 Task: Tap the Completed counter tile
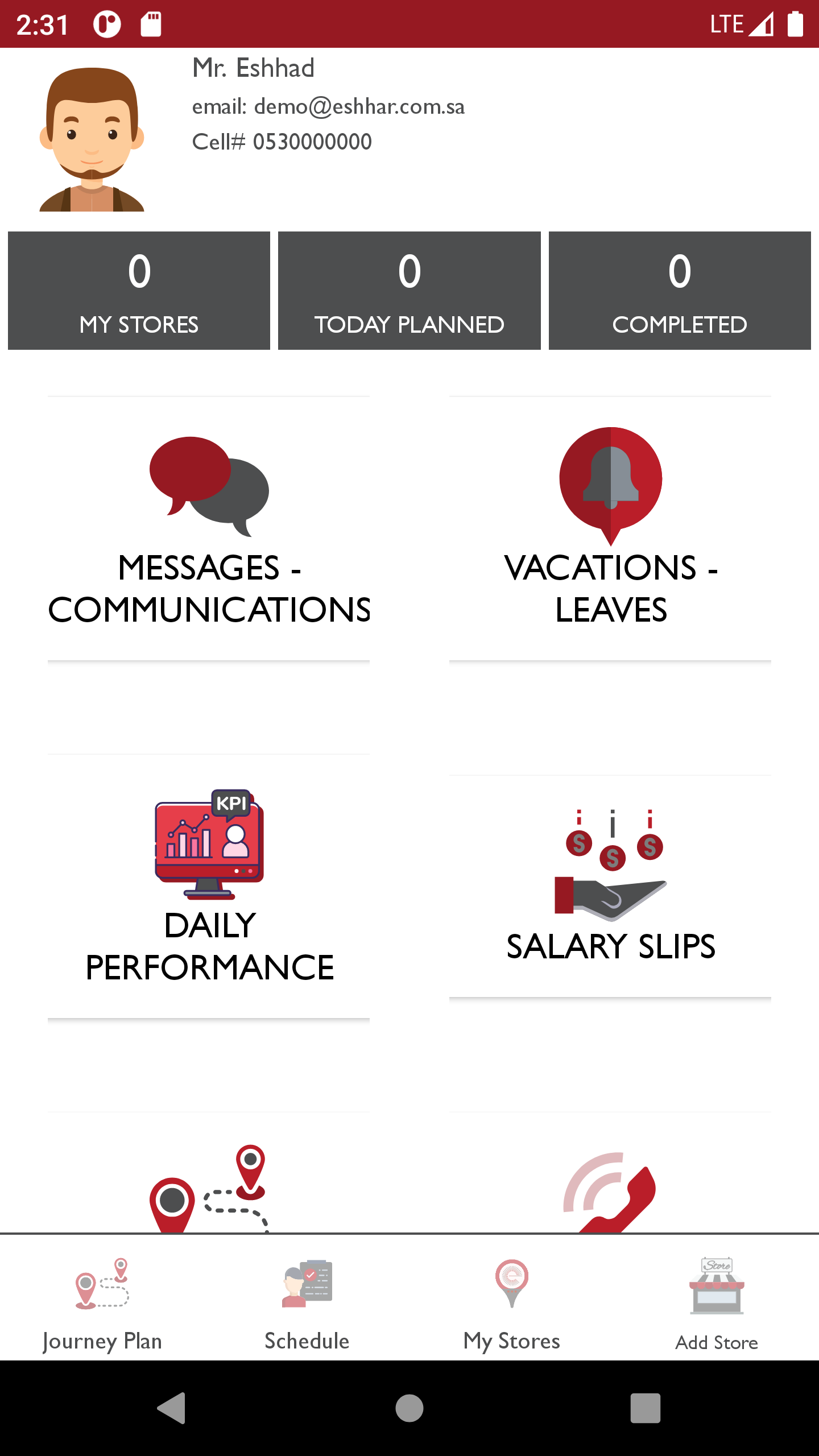[680, 291]
